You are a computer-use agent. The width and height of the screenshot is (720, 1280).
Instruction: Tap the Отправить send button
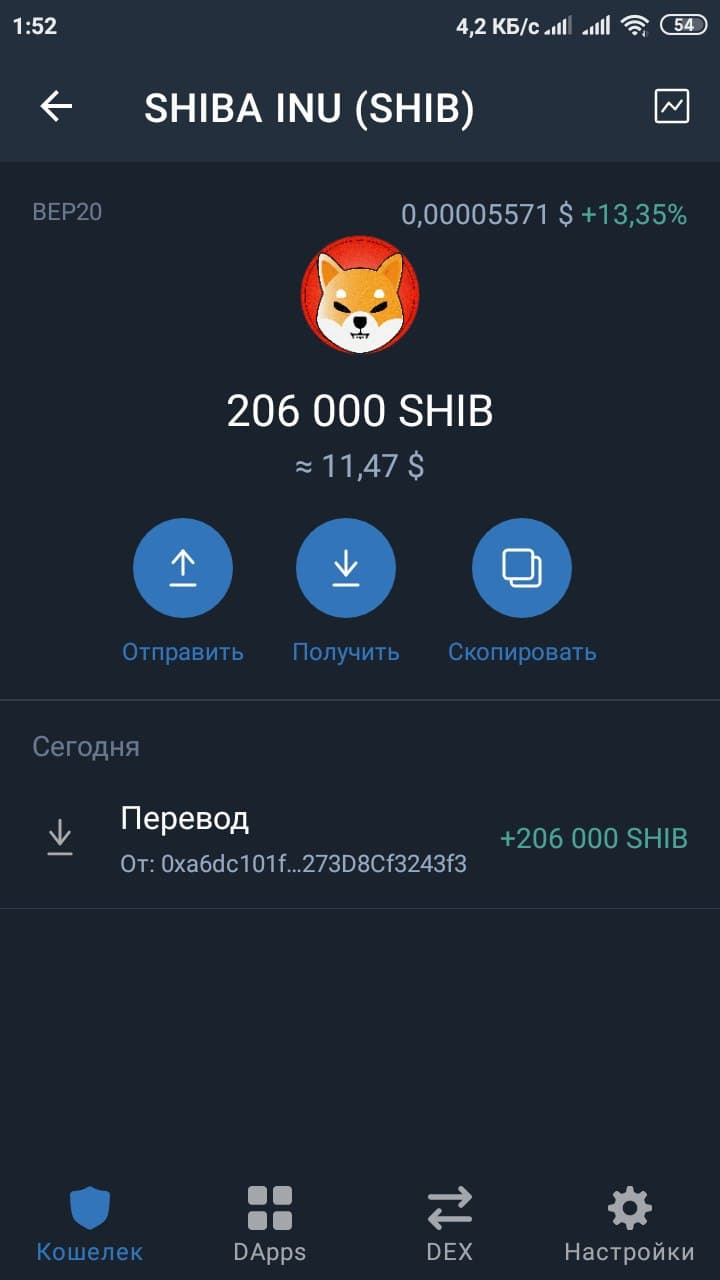click(183, 568)
